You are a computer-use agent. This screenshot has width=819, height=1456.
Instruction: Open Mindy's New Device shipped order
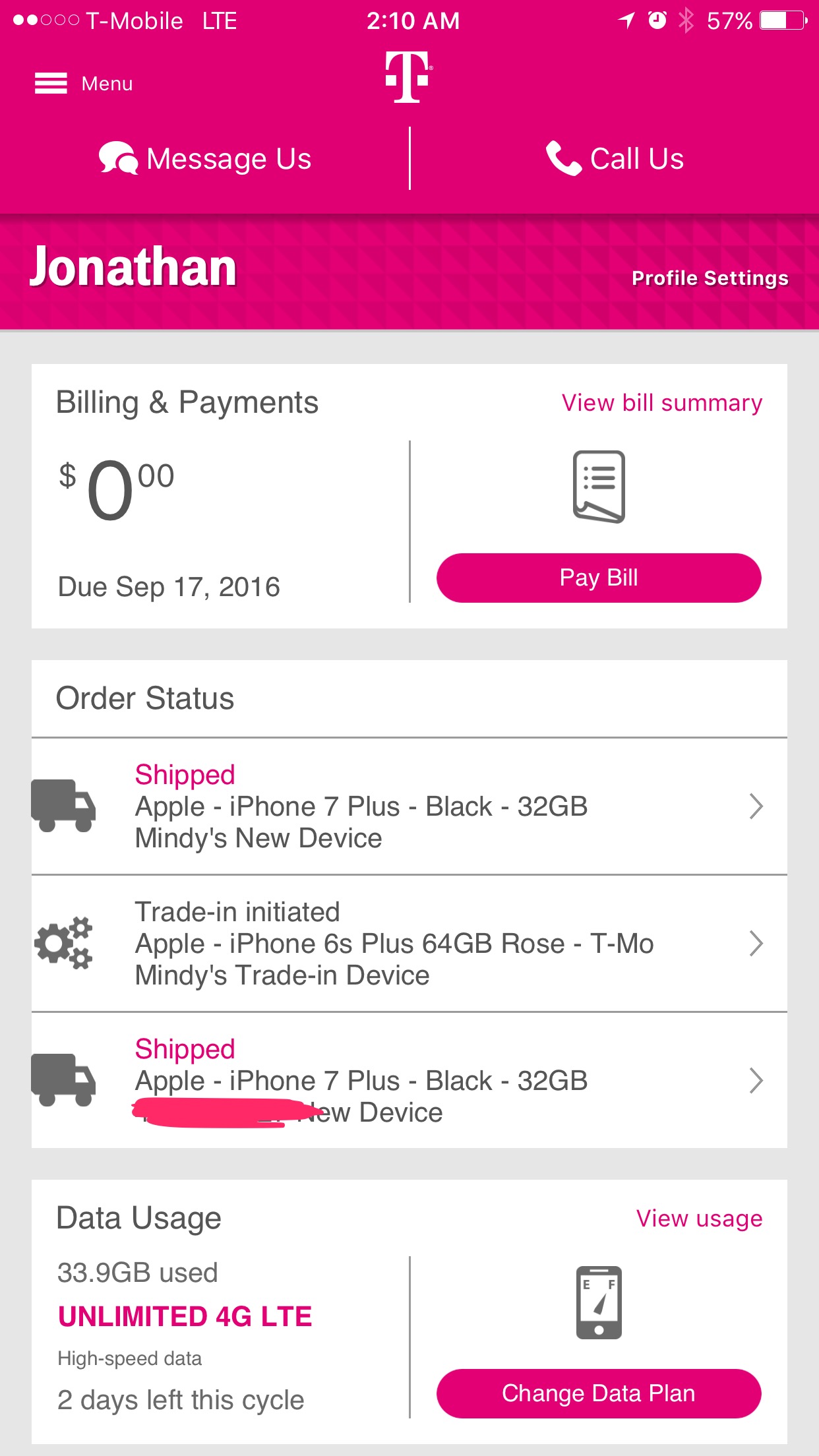pyautogui.click(x=409, y=806)
